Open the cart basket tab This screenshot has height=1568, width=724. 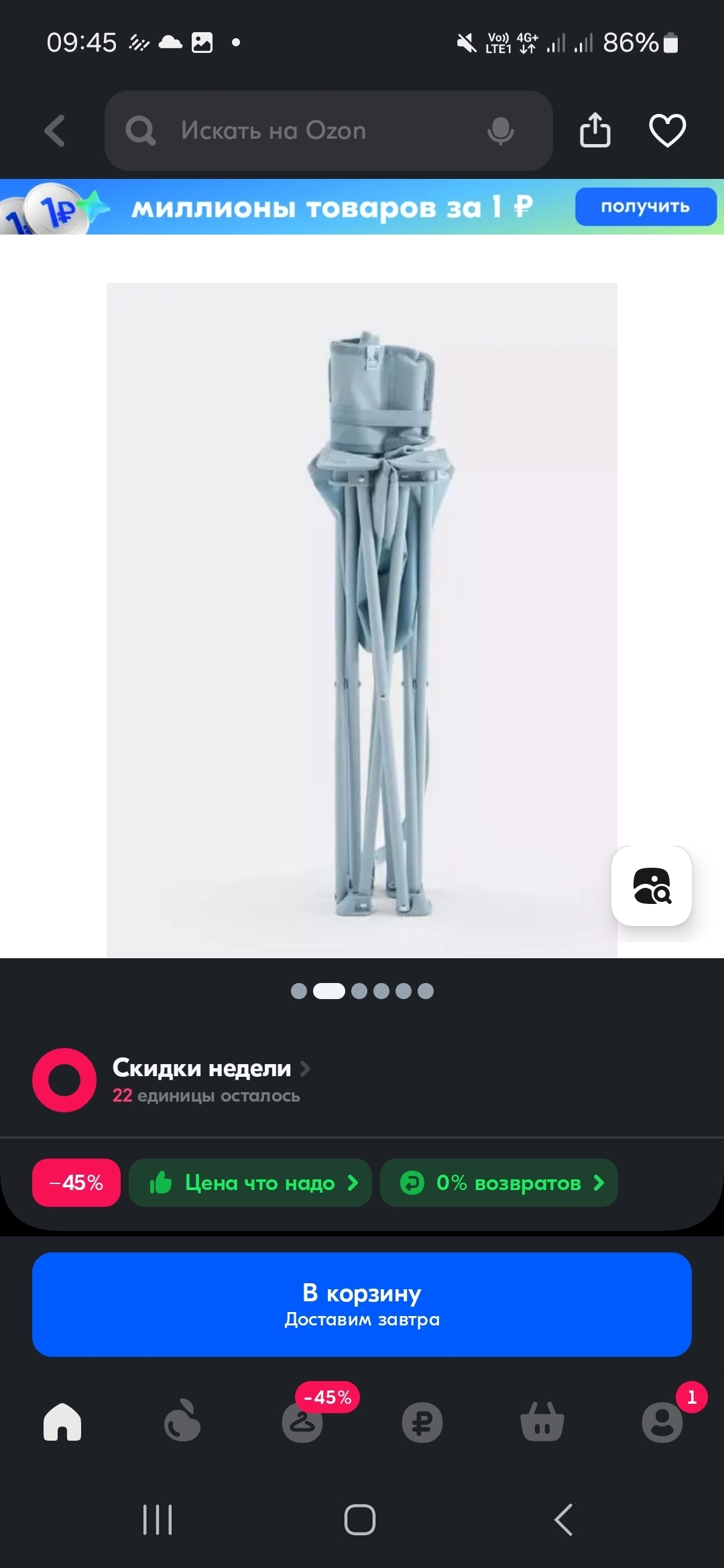pos(542,1422)
